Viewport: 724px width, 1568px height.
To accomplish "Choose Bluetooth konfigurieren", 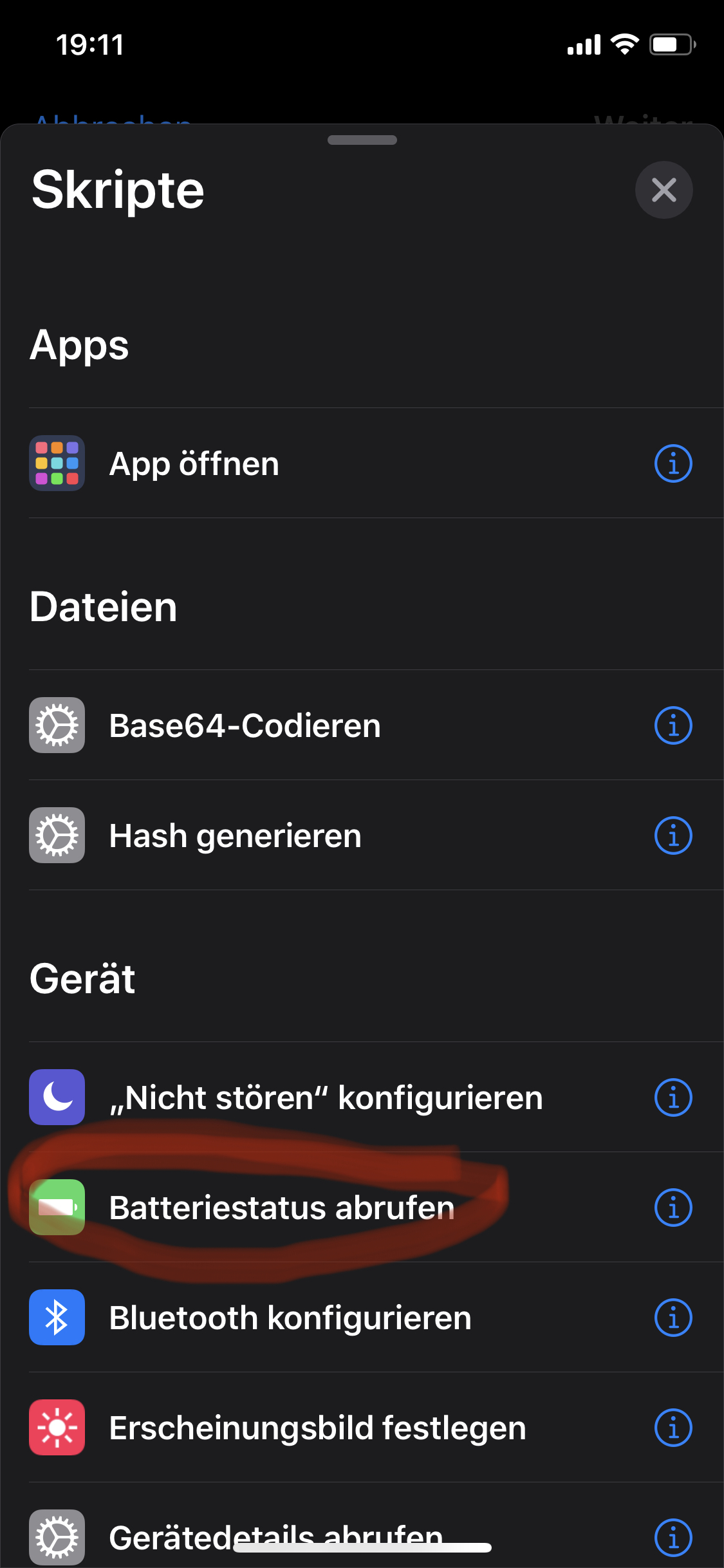I will (290, 1318).
